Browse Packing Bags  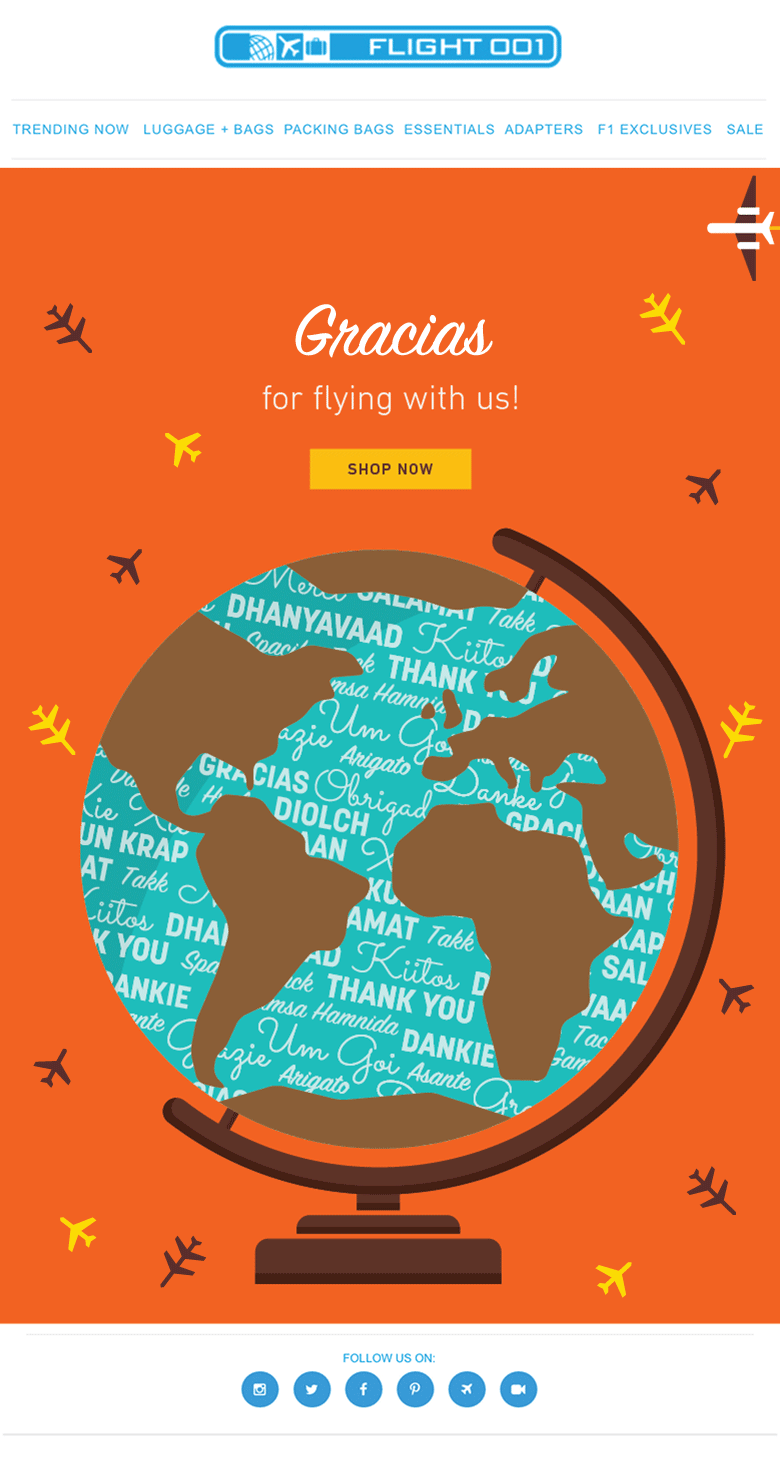click(339, 129)
